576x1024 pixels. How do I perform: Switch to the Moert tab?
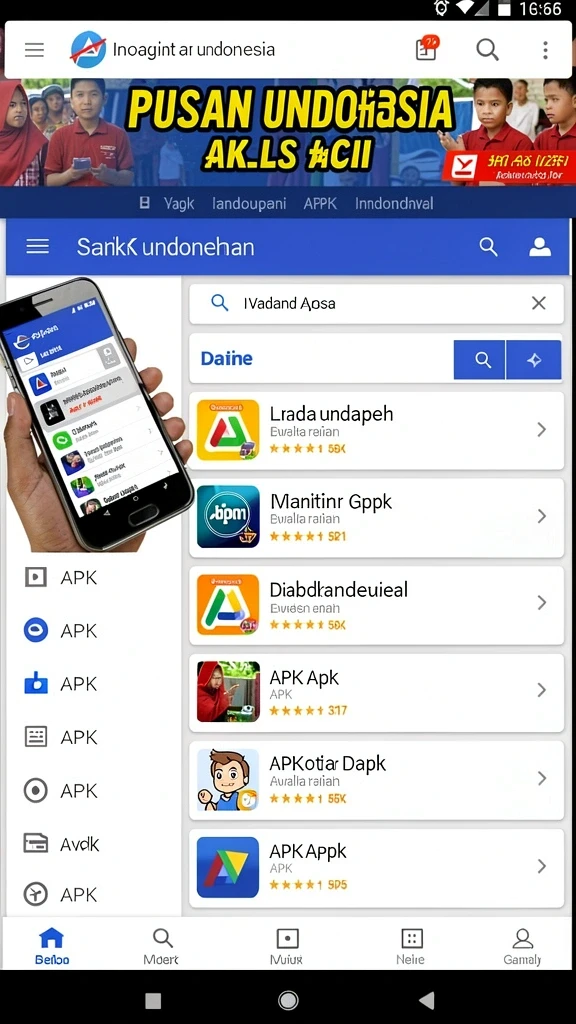coord(161,946)
